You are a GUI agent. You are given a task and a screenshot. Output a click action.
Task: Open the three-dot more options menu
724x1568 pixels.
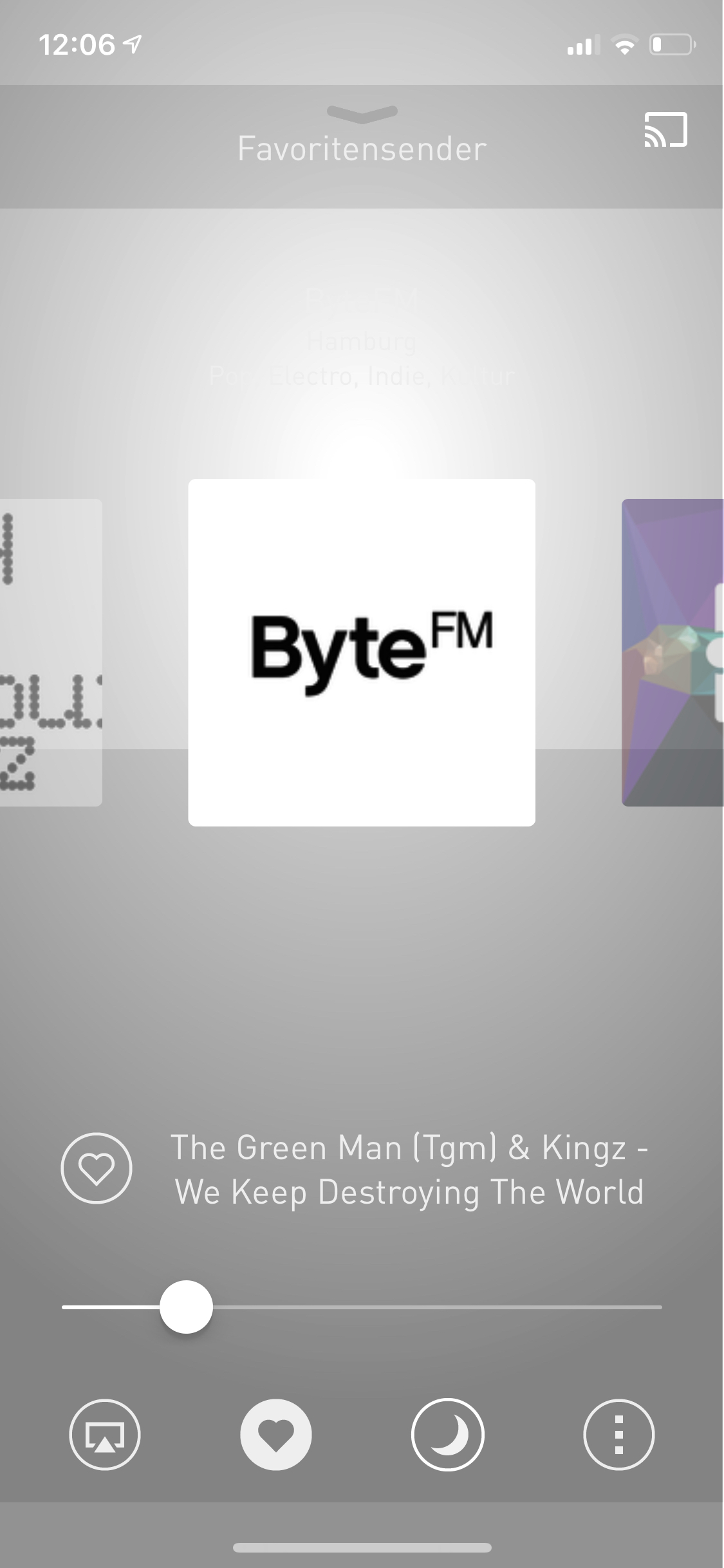coord(618,1435)
